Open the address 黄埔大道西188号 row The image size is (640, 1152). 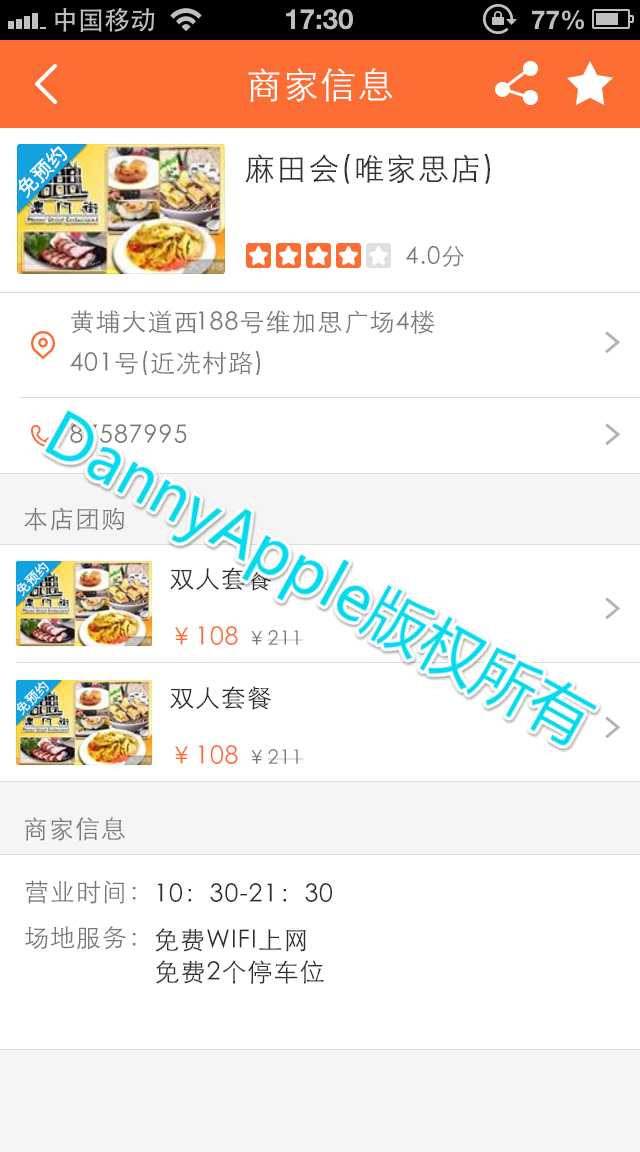320,343
